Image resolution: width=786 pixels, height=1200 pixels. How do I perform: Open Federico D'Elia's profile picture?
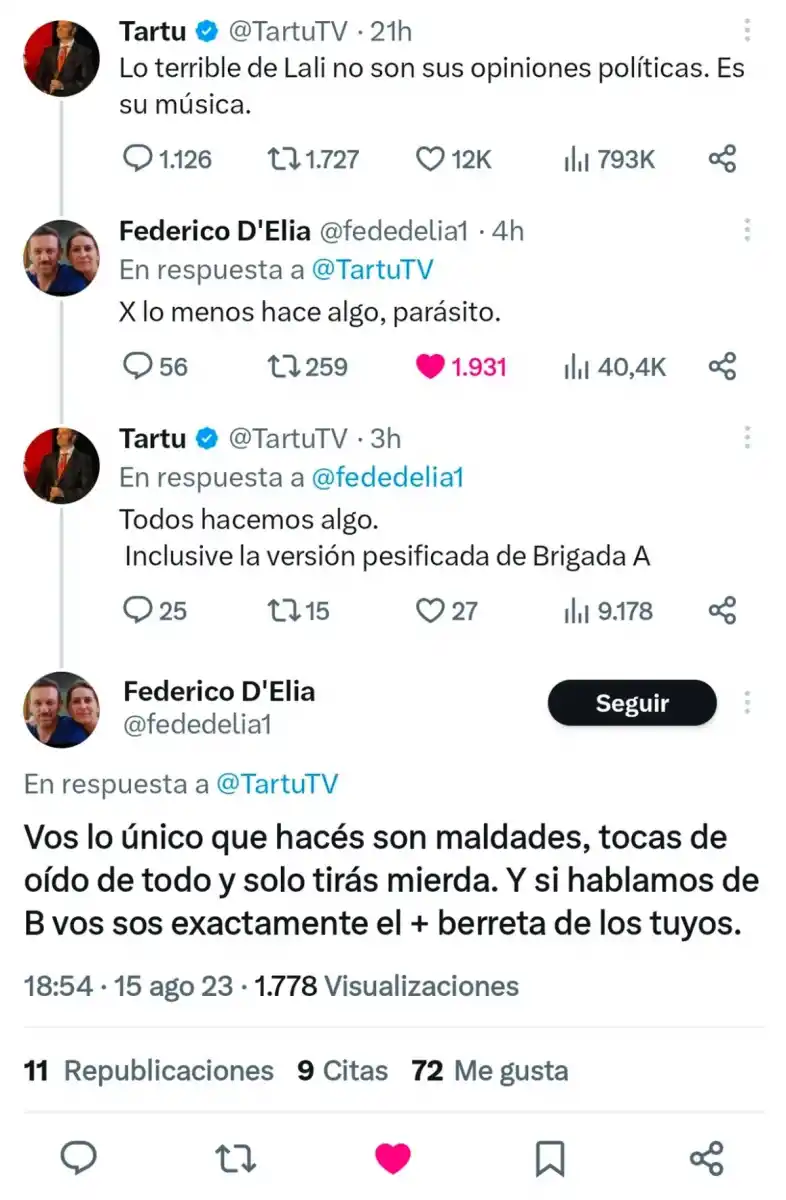(60, 710)
